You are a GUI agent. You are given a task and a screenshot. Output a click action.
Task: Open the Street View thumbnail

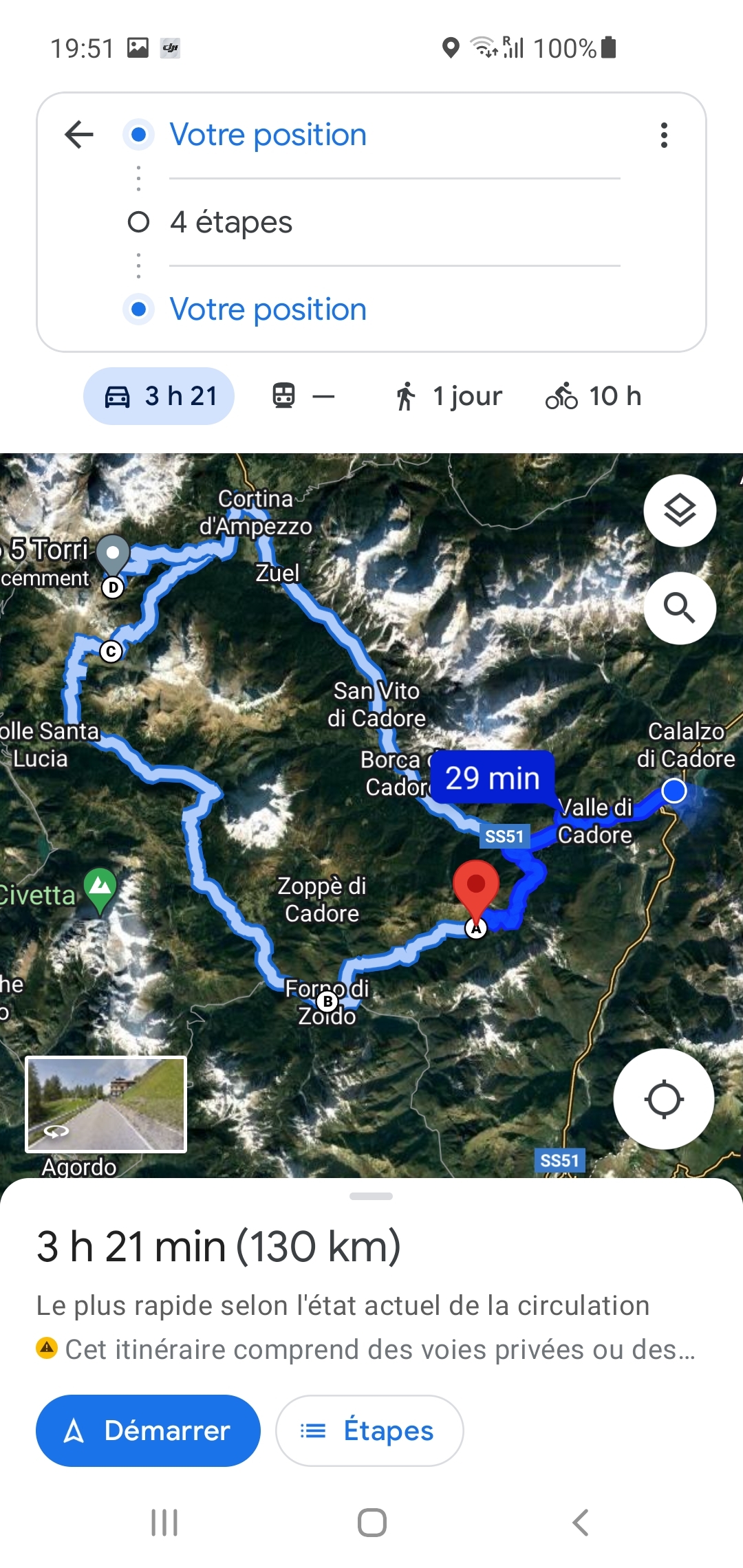[x=106, y=1104]
